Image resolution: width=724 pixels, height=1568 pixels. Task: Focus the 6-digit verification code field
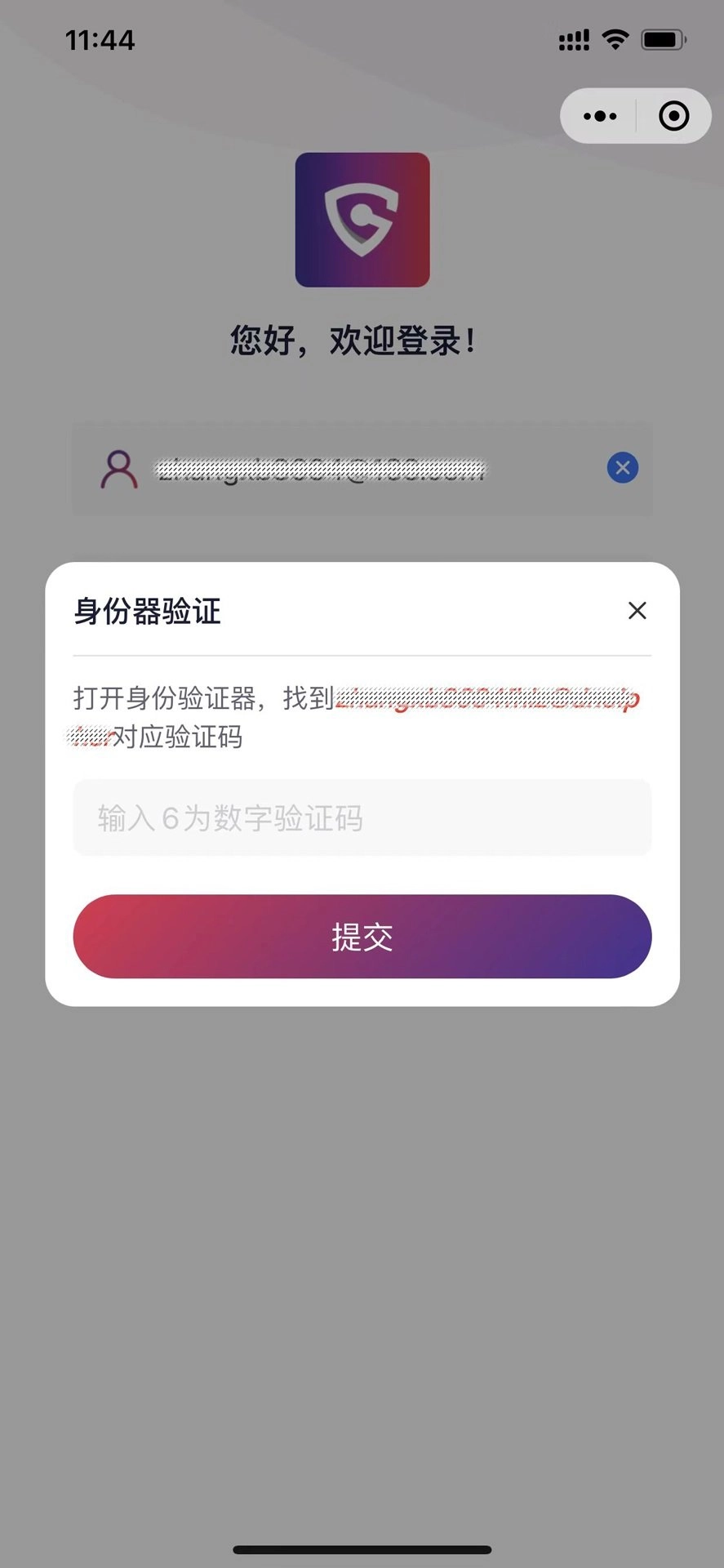tap(362, 817)
